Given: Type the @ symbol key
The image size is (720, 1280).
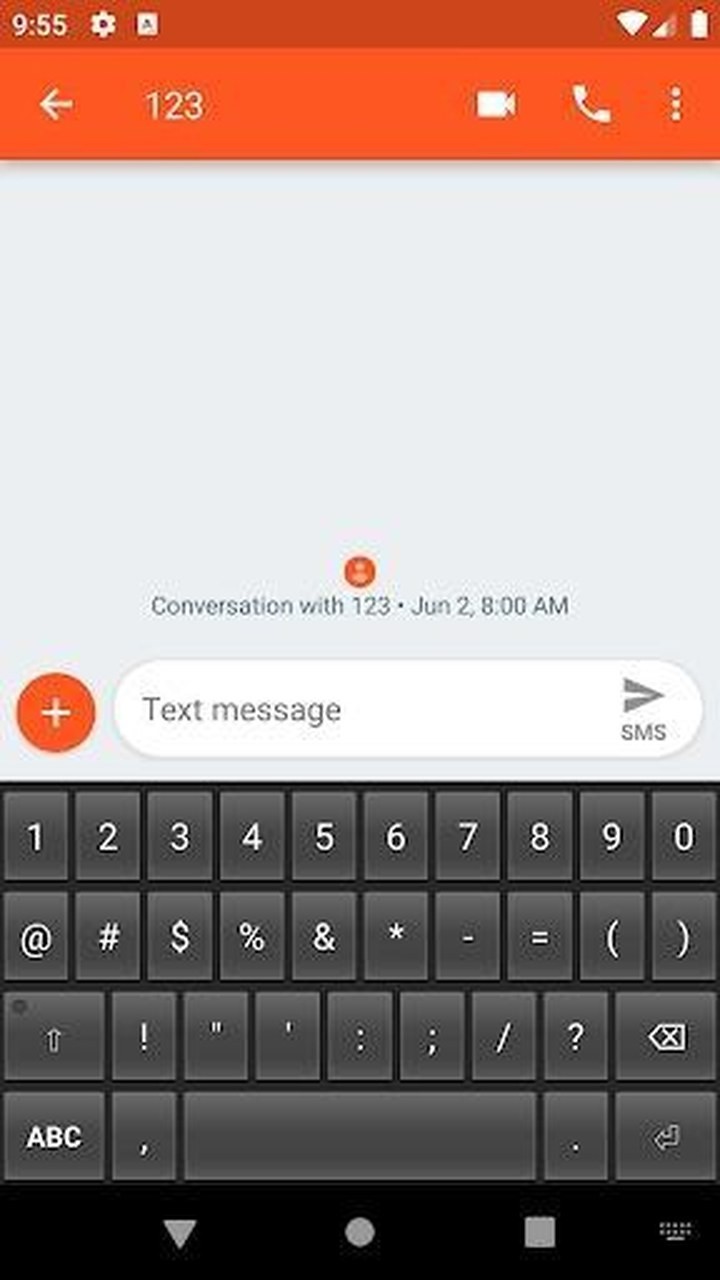Looking at the screenshot, I should pyautogui.click(x=36, y=937).
